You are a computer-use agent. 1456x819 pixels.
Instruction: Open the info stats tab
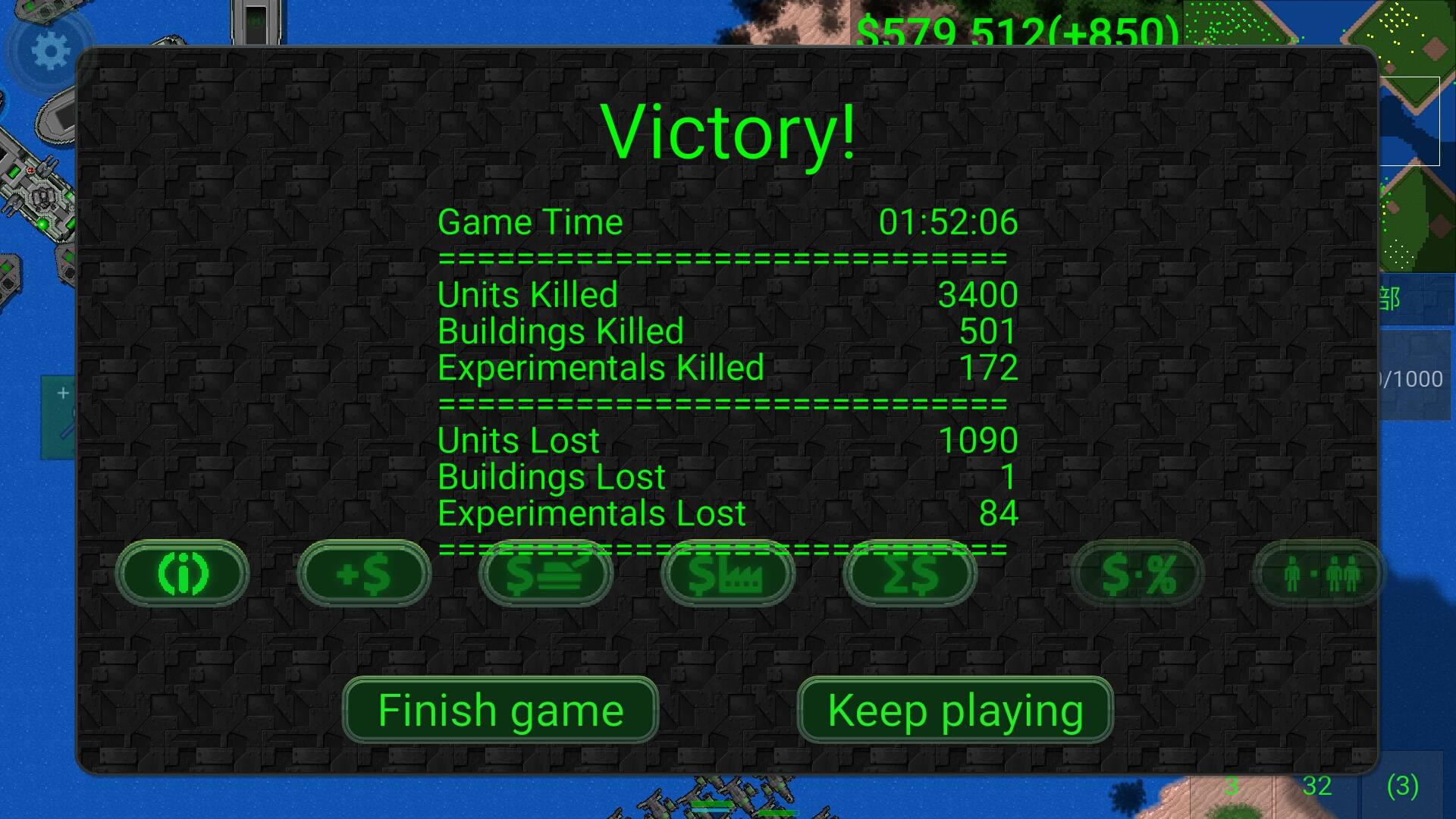(x=182, y=573)
